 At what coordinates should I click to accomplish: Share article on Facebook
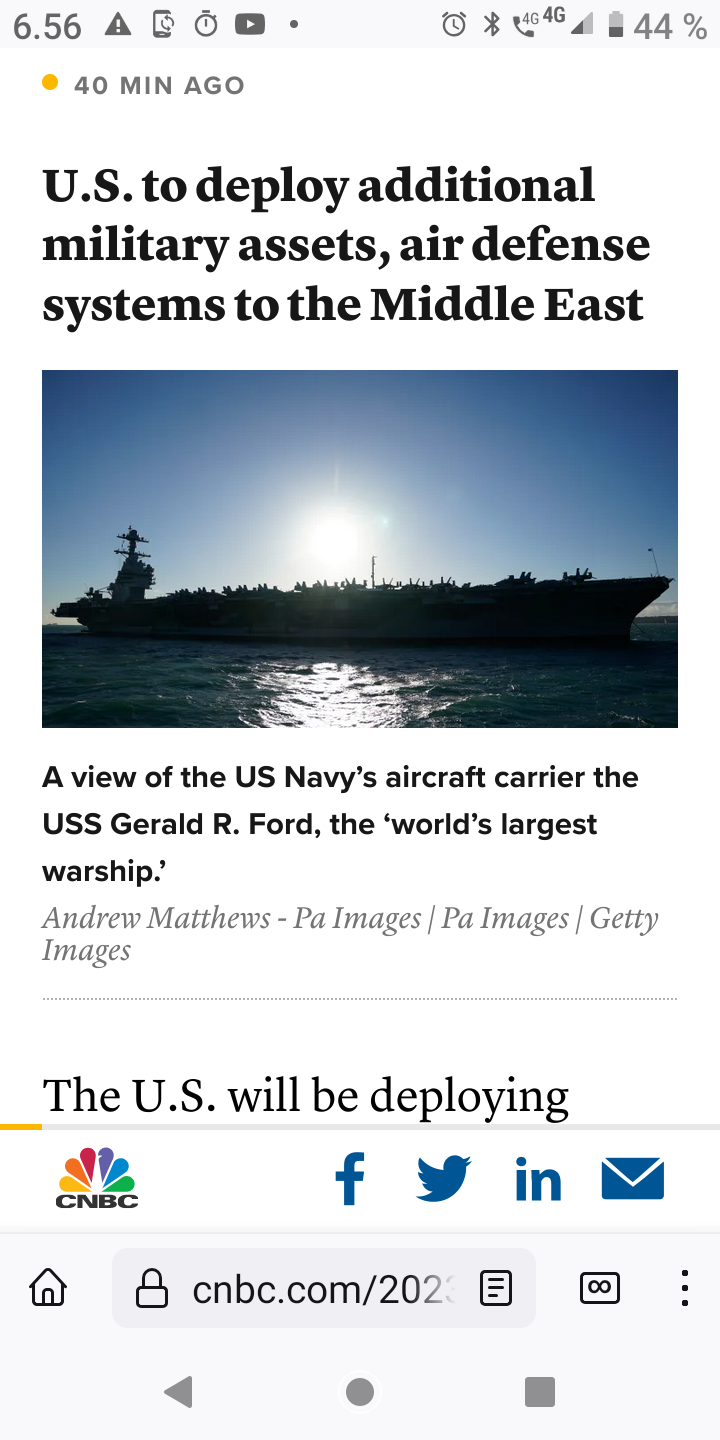[350, 1178]
